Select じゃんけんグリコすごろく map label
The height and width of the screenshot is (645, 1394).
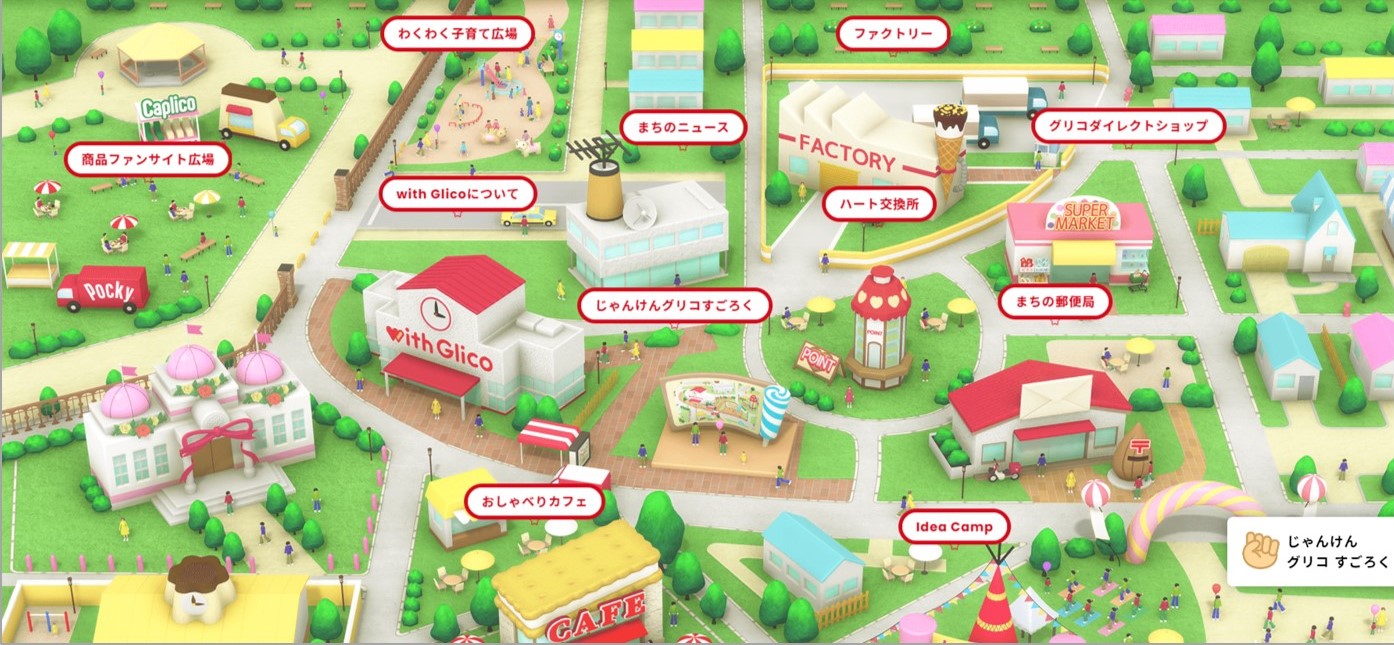[x=675, y=304]
